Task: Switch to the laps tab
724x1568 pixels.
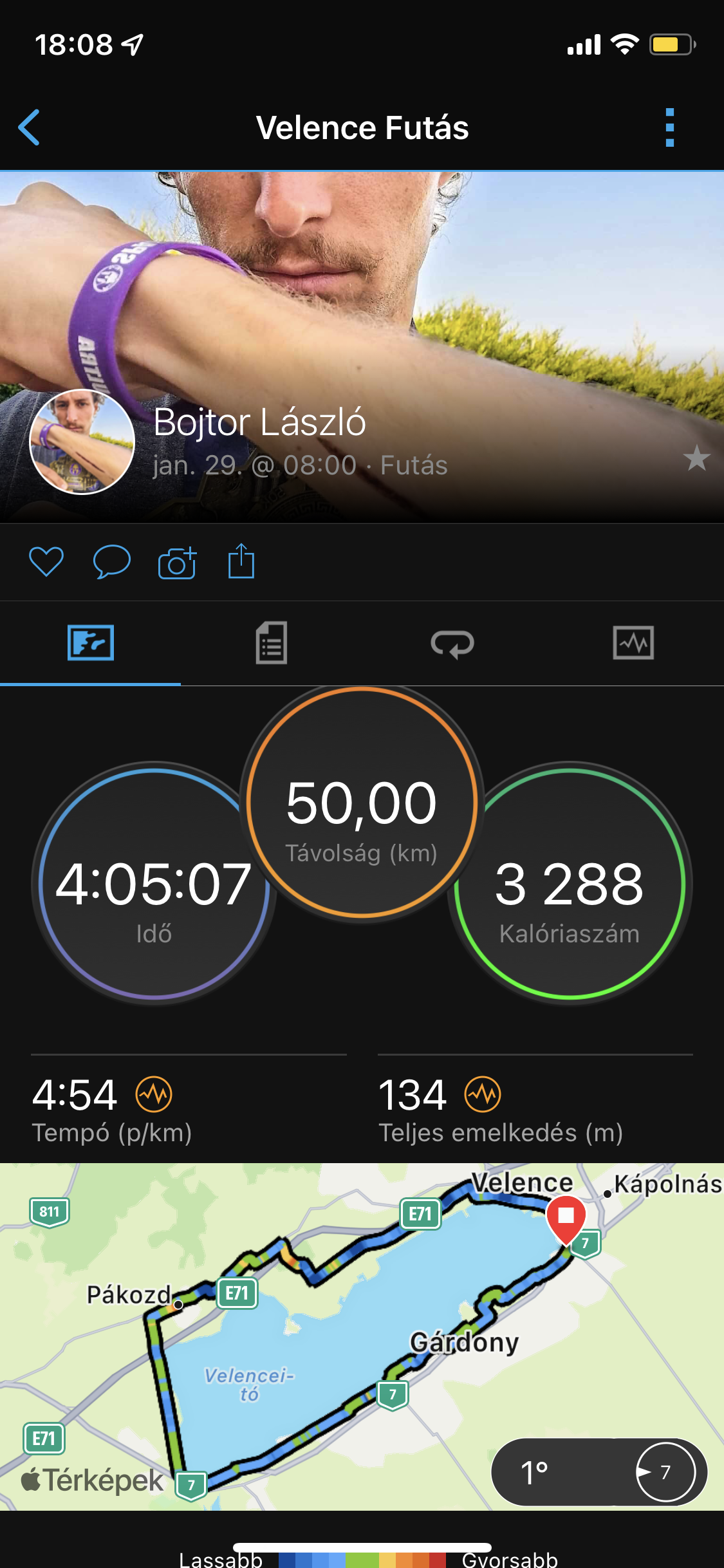Action: pos(452,642)
